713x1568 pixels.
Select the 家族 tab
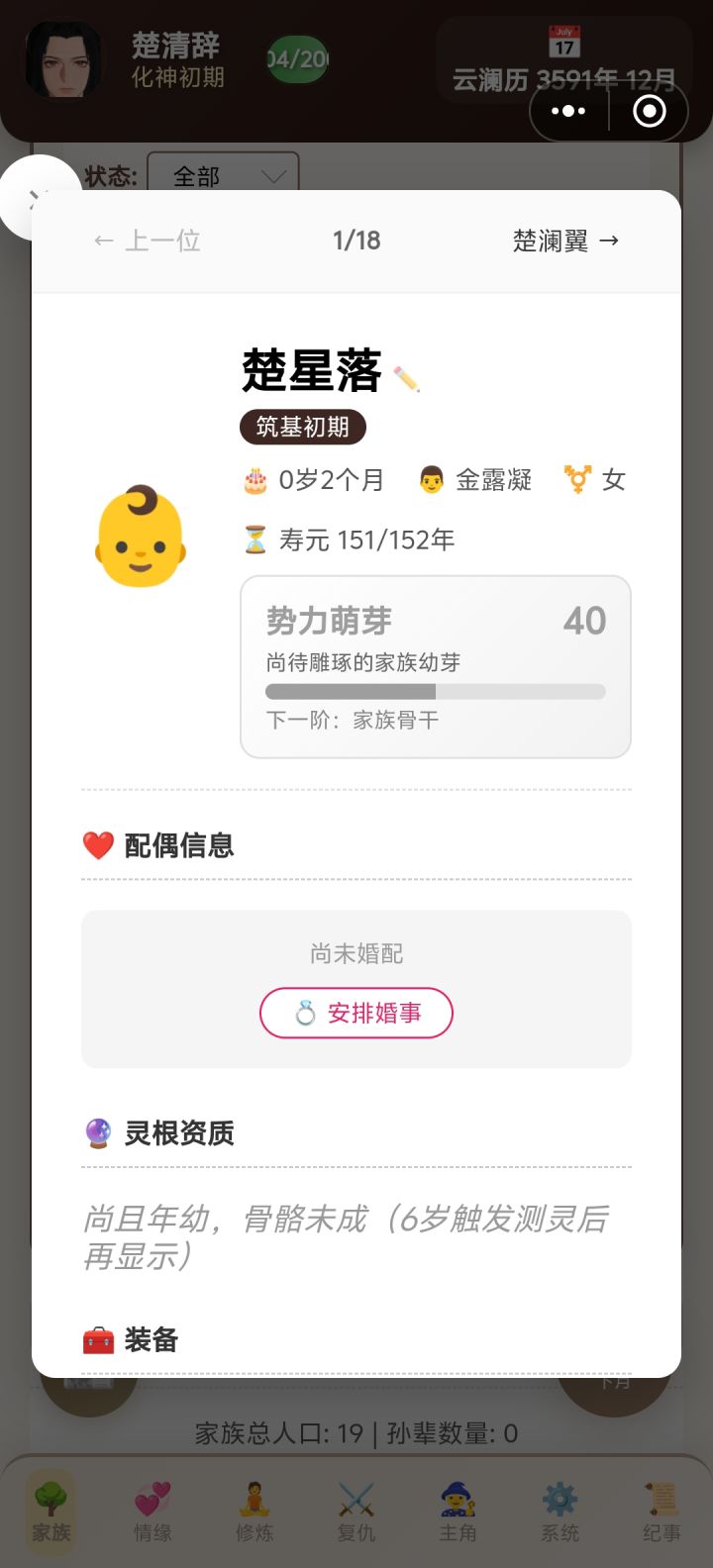[x=51, y=1512]
